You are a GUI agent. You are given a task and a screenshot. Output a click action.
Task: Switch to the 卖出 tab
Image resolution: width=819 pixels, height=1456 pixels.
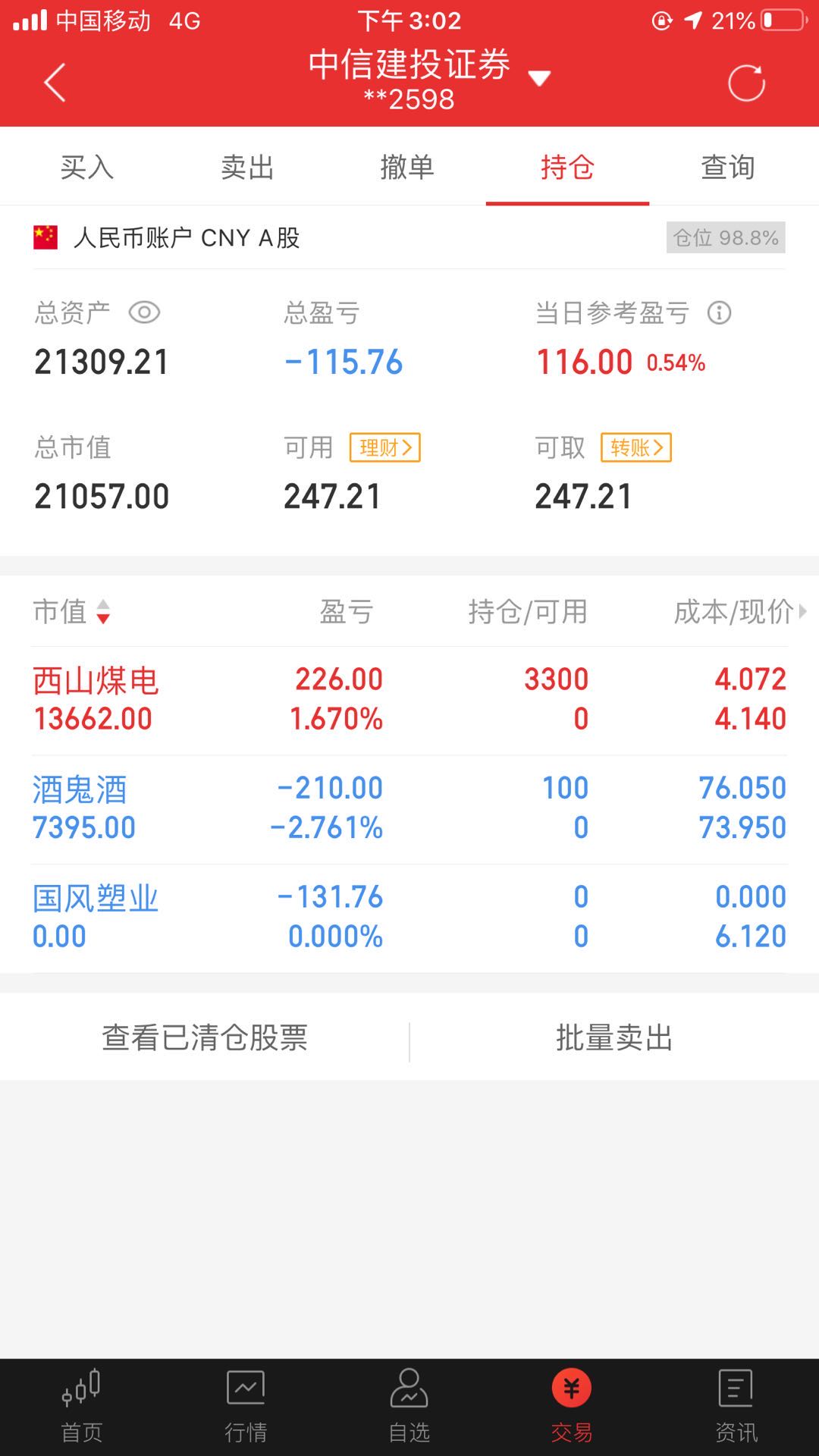point(245,167)
